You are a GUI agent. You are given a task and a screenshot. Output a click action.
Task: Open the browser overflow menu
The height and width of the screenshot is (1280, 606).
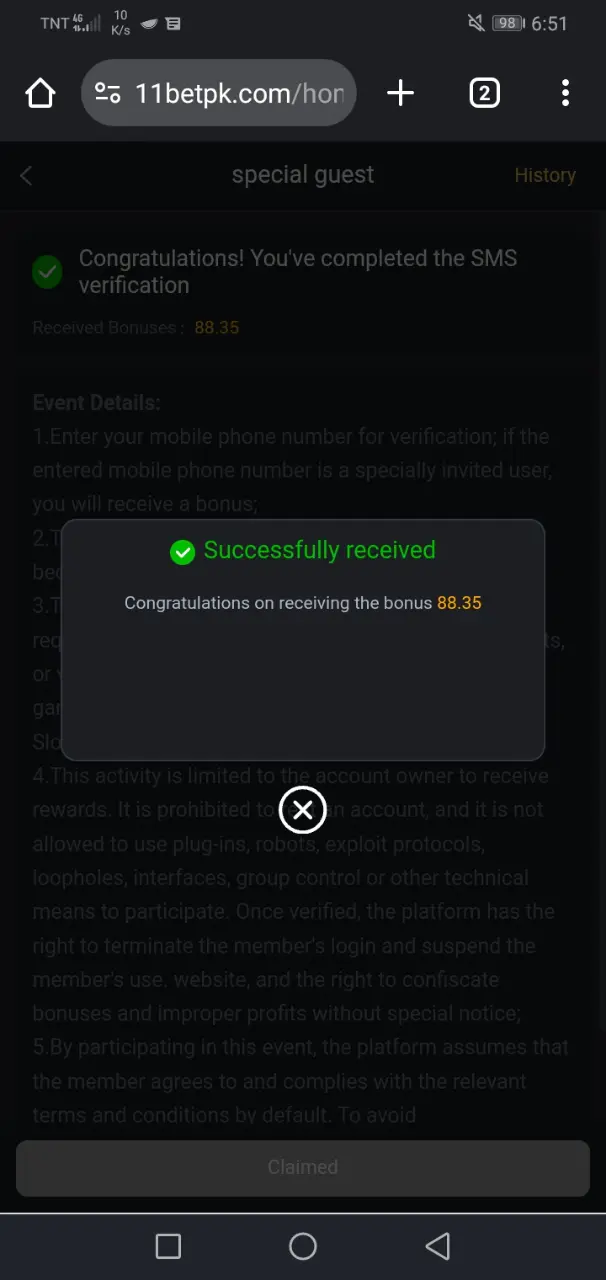coord(566,94)
